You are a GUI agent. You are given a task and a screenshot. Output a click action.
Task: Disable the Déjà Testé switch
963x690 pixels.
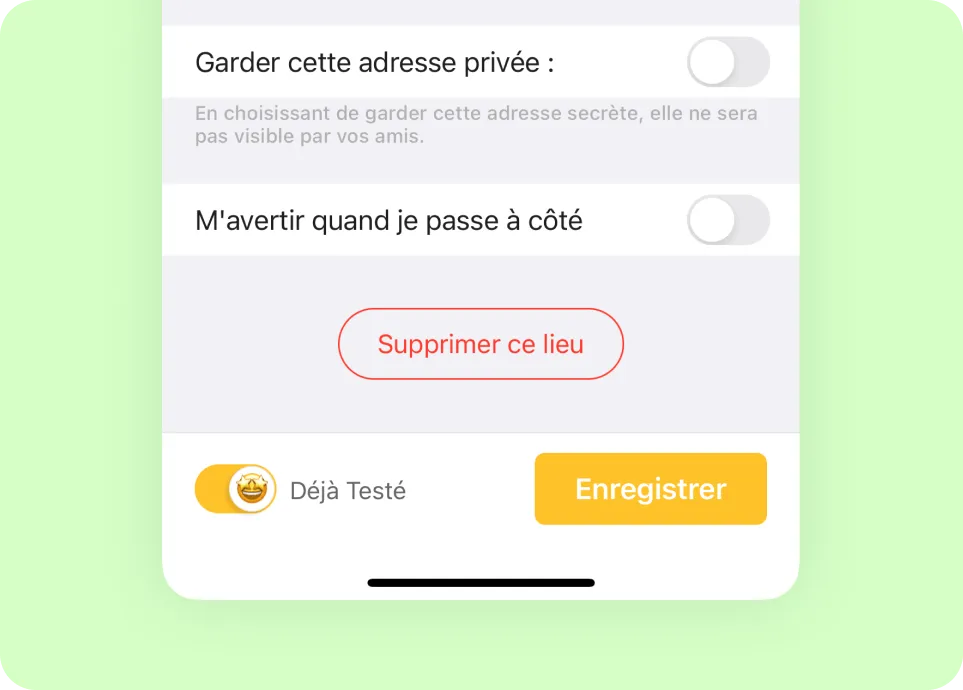(236, 490)
